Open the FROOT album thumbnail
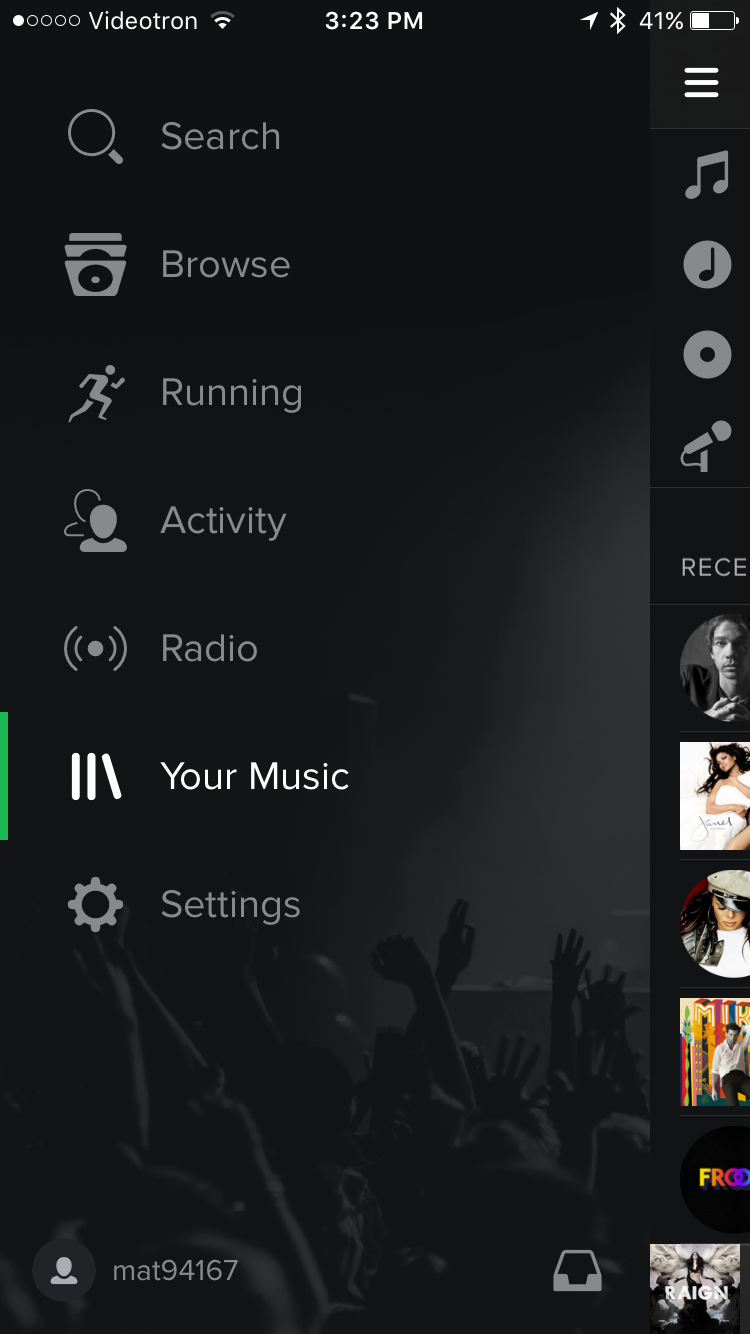Screen dimensions: 750x1334 [x=715, y=1179]
